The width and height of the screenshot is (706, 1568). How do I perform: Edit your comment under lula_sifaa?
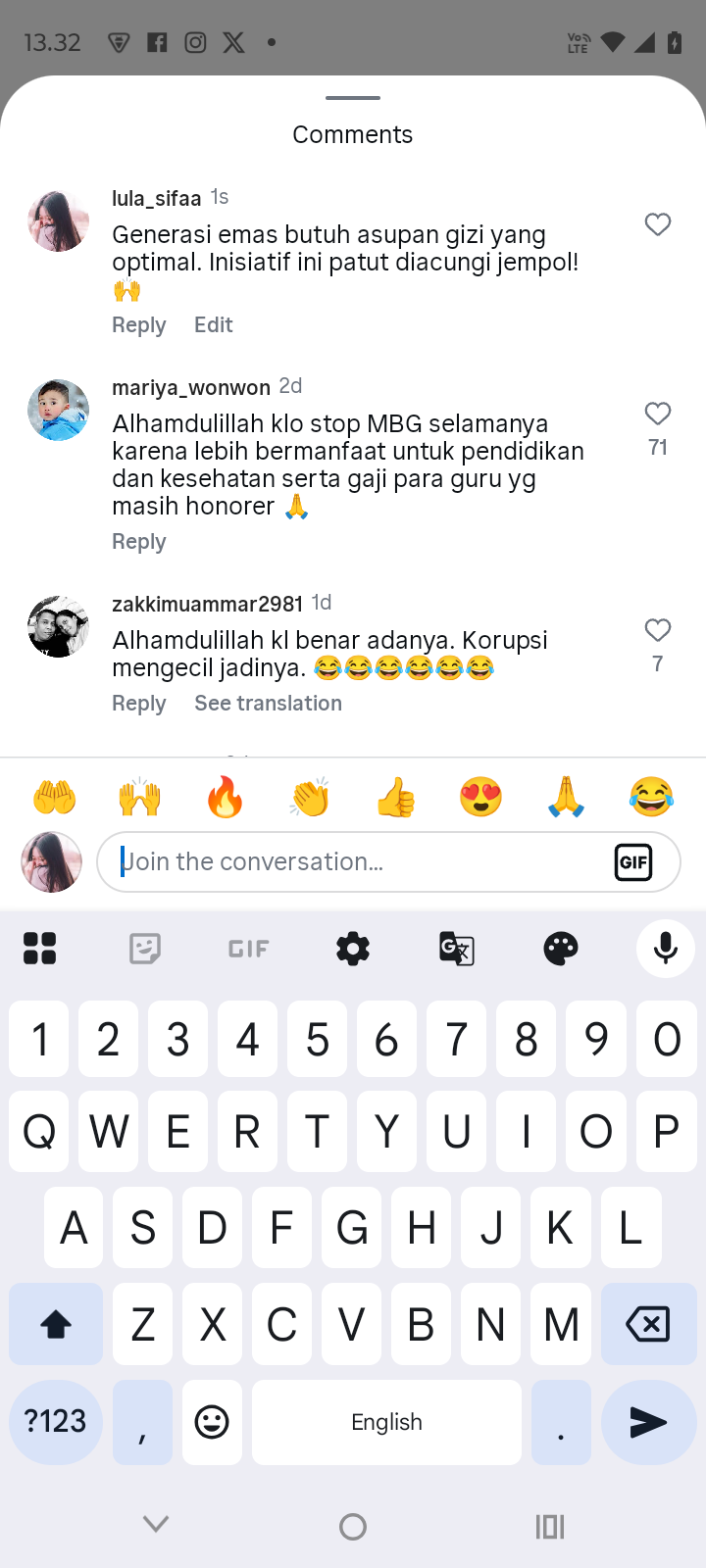213,325
